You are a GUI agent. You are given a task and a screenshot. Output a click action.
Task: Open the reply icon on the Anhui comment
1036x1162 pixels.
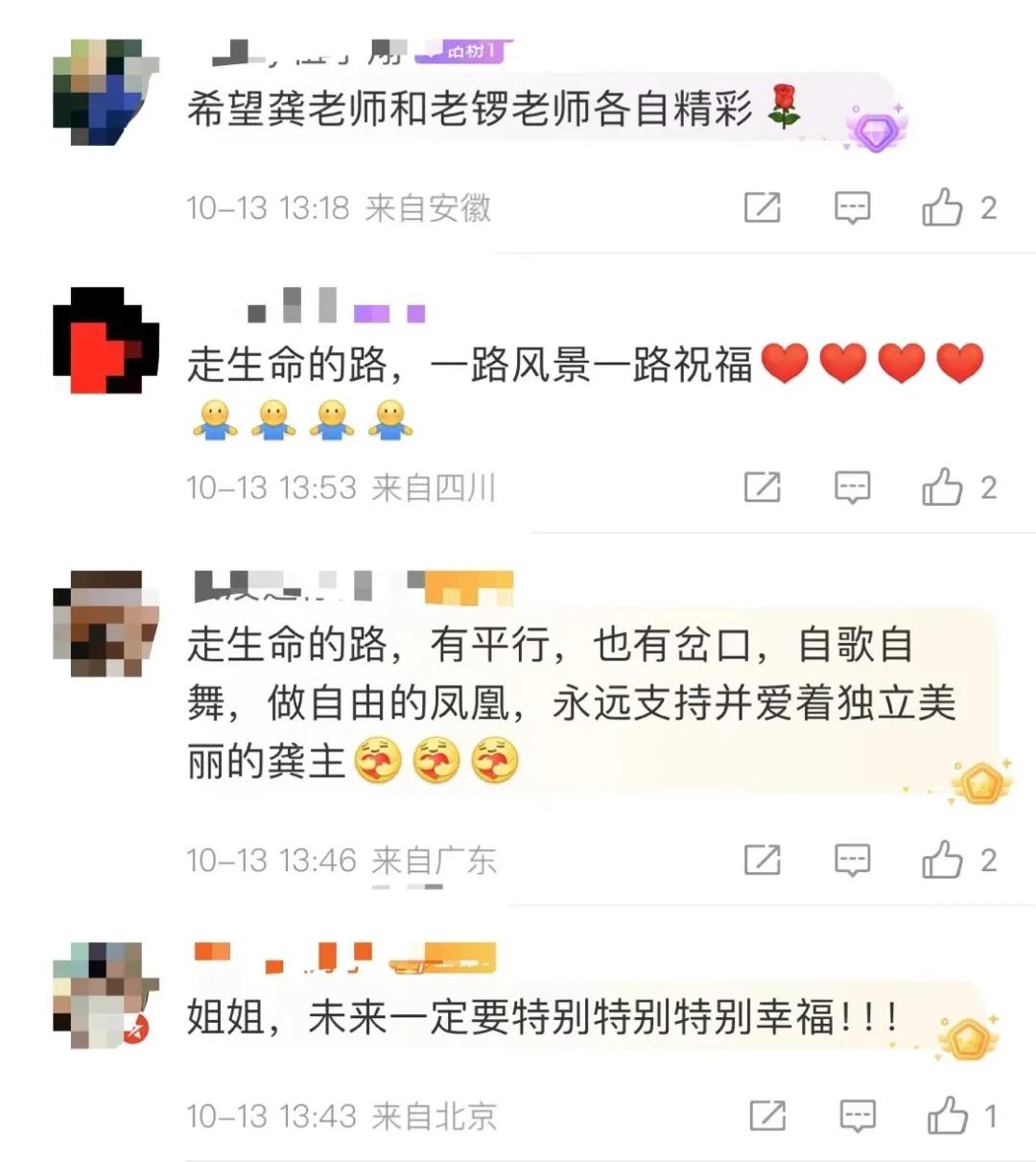tap(852, 206)
